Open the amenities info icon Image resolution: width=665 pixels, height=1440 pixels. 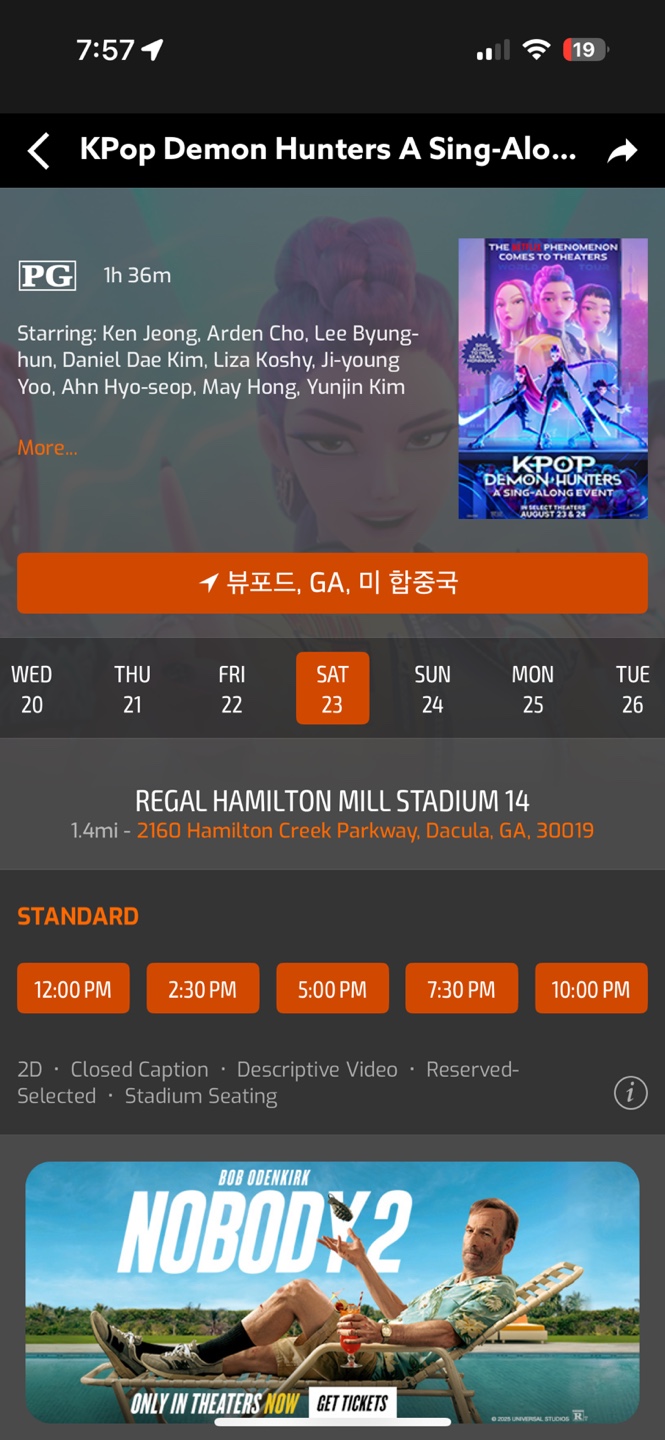(630, 1094)
